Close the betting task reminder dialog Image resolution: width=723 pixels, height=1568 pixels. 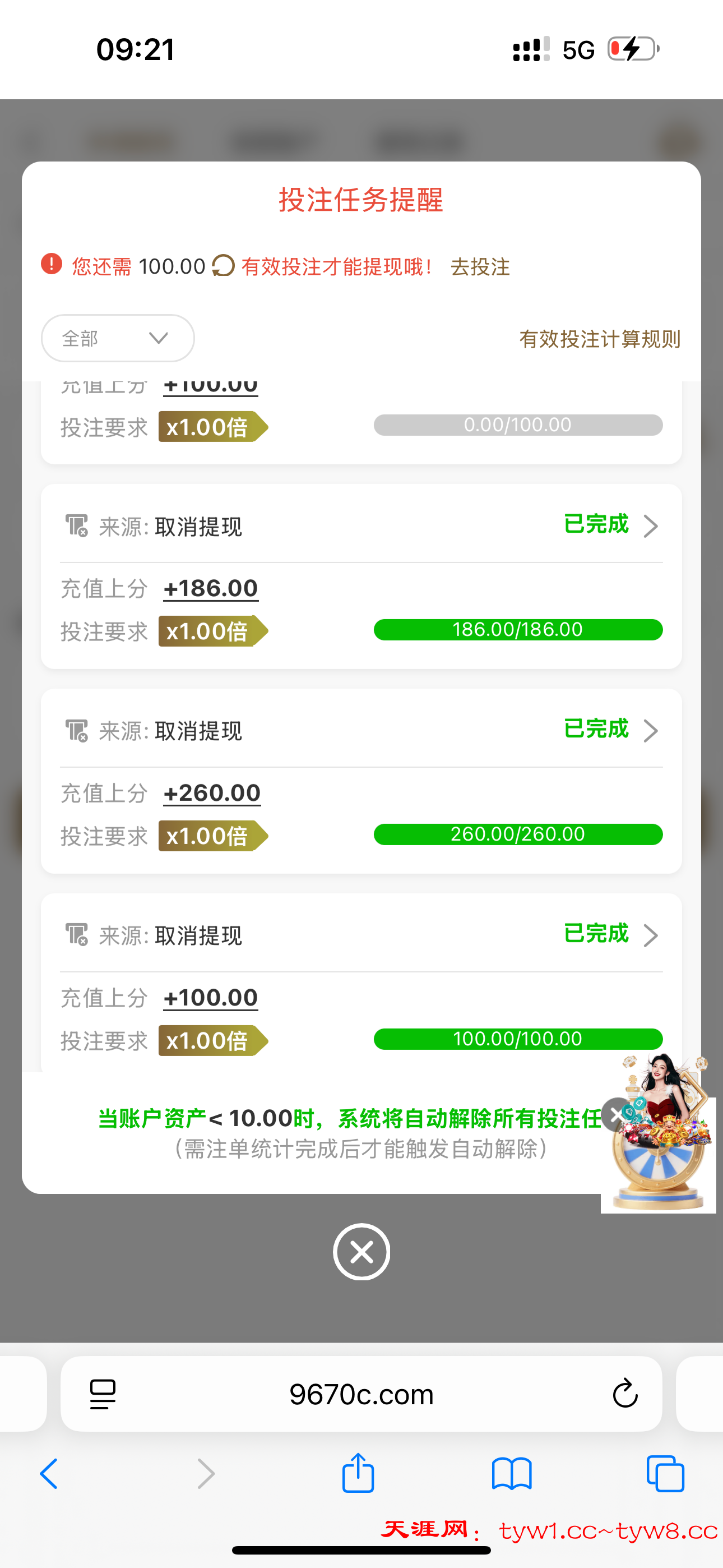pos(361,1252)
